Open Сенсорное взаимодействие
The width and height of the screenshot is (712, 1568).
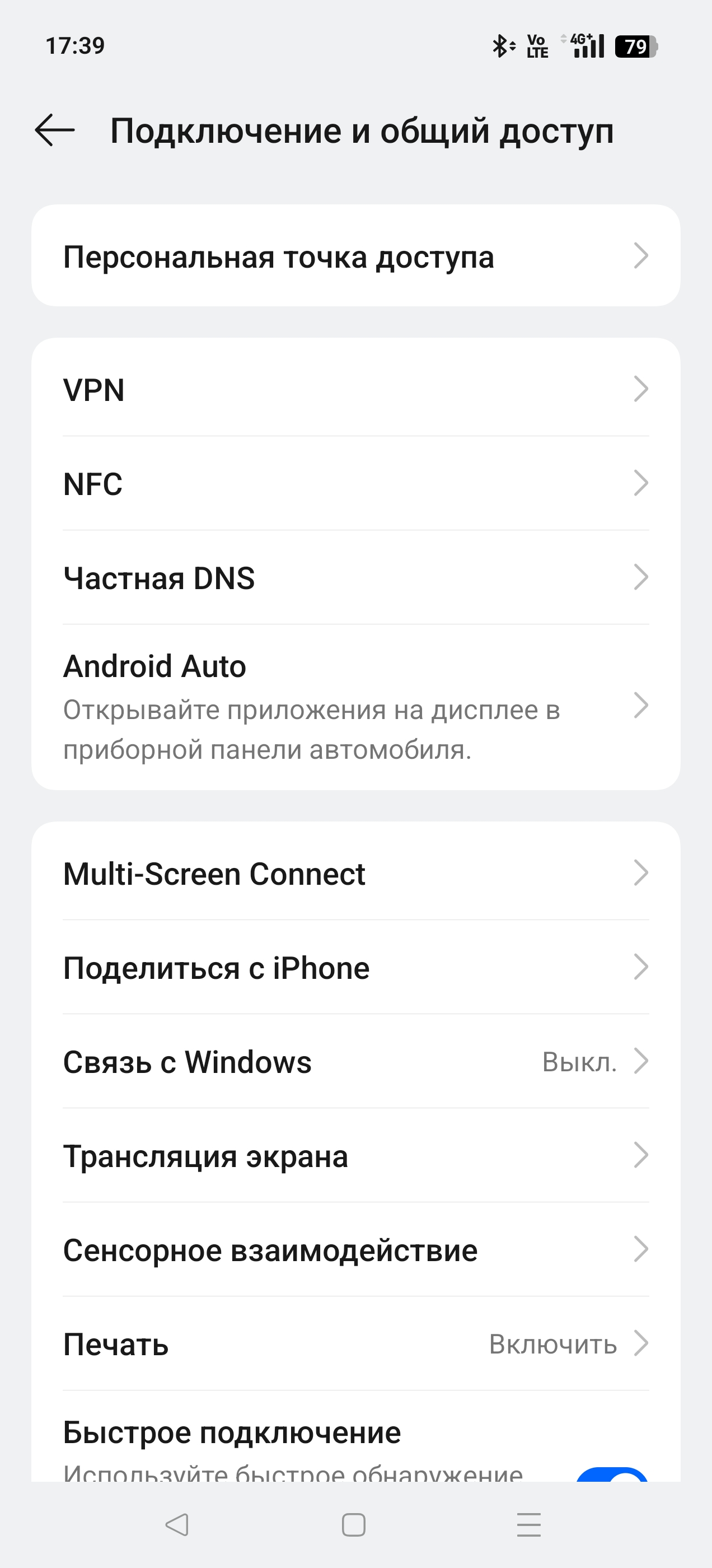[356, 1250]
